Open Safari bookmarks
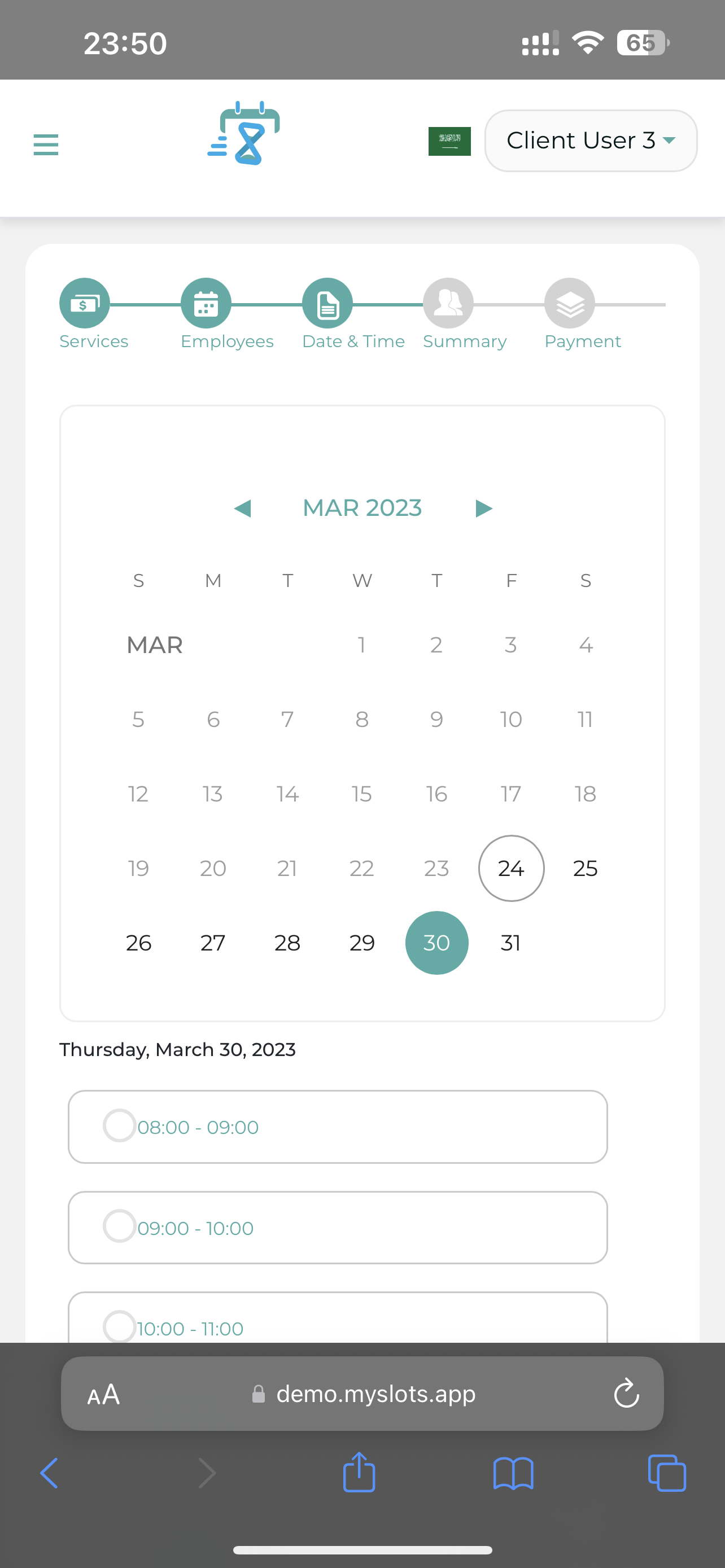The image size is (725, 1568). click(x=513, y=1473)
